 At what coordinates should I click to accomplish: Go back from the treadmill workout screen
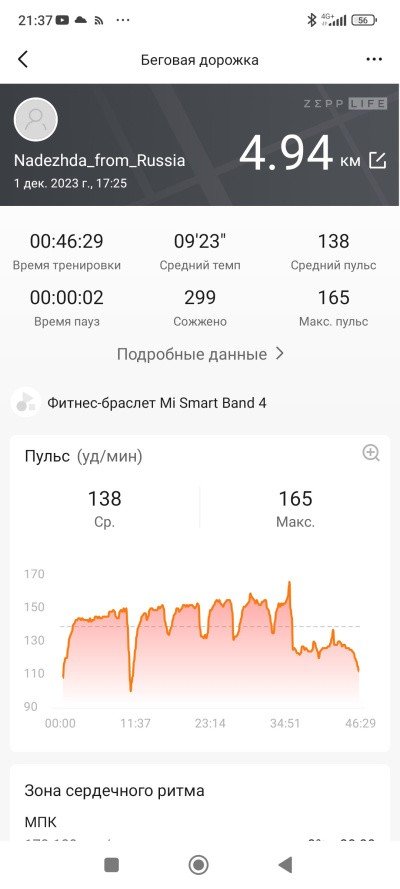tap(23, 60)
